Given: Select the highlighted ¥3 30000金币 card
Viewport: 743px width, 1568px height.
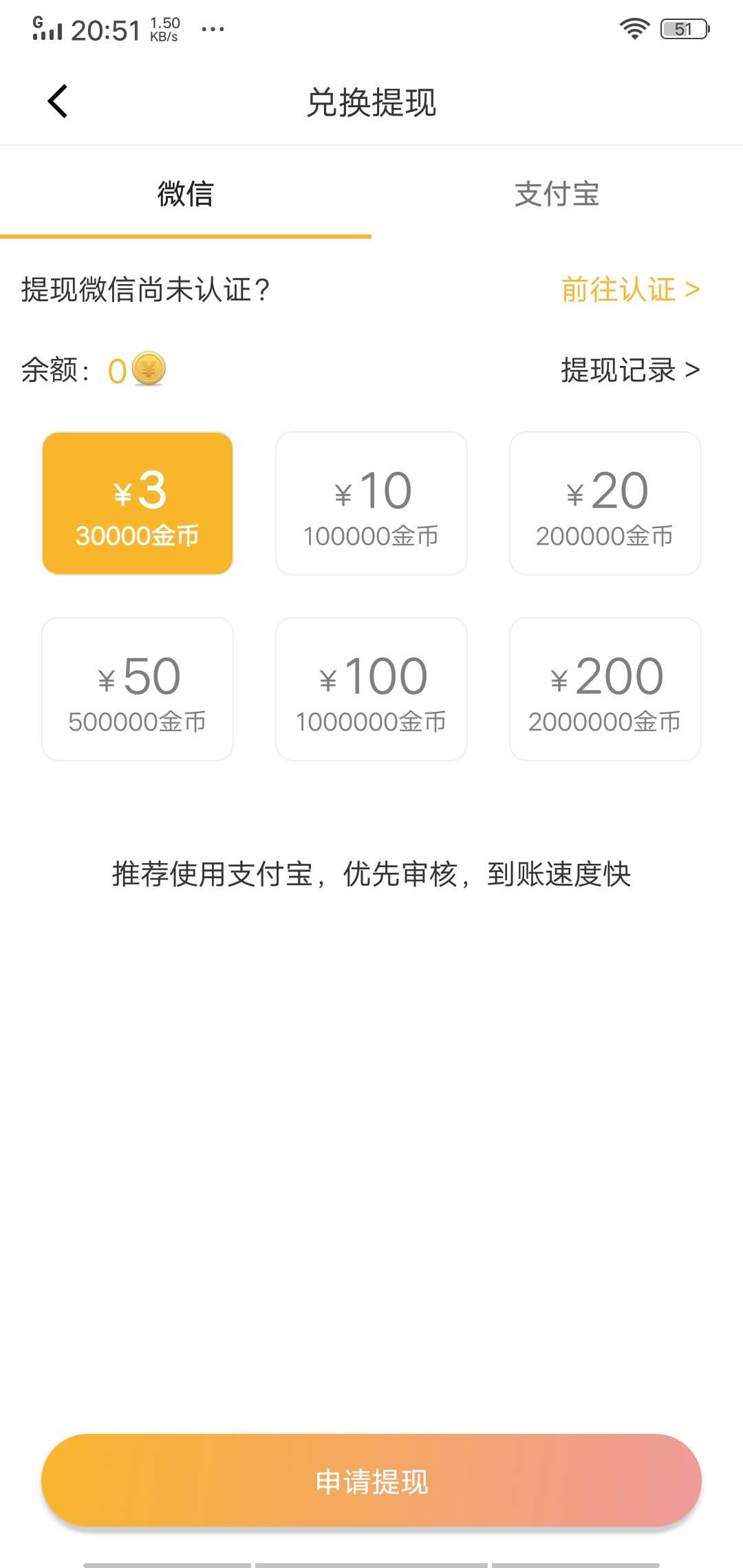Looking at the screenshot, I should click(x=138, y=503).
